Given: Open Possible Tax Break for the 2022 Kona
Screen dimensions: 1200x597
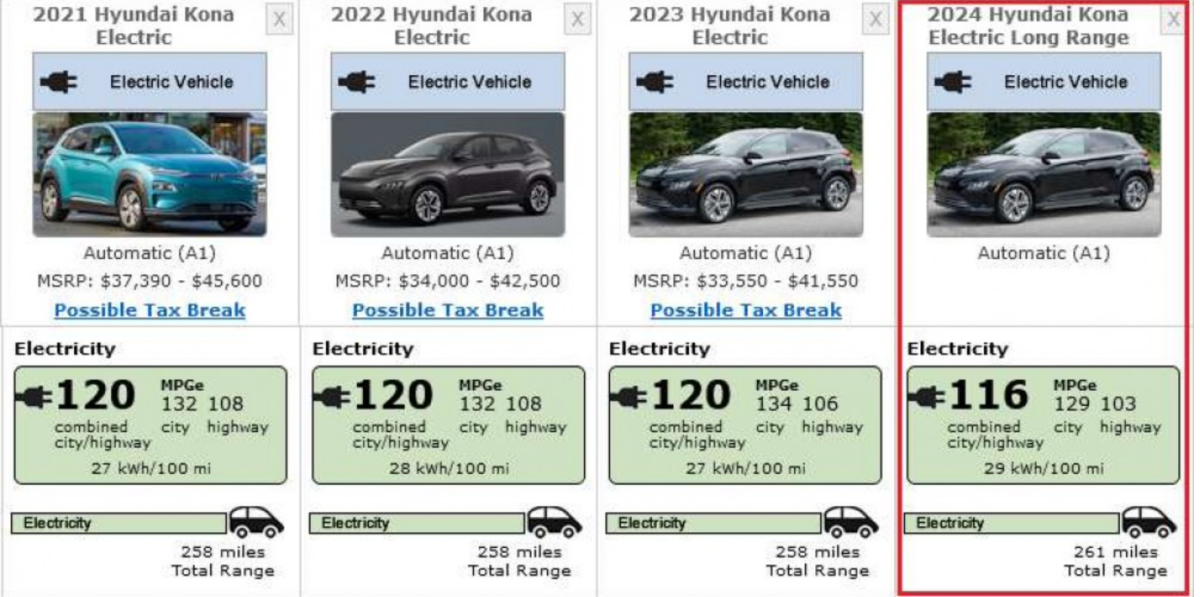Looking at the screenshot, I should point(448,310).
